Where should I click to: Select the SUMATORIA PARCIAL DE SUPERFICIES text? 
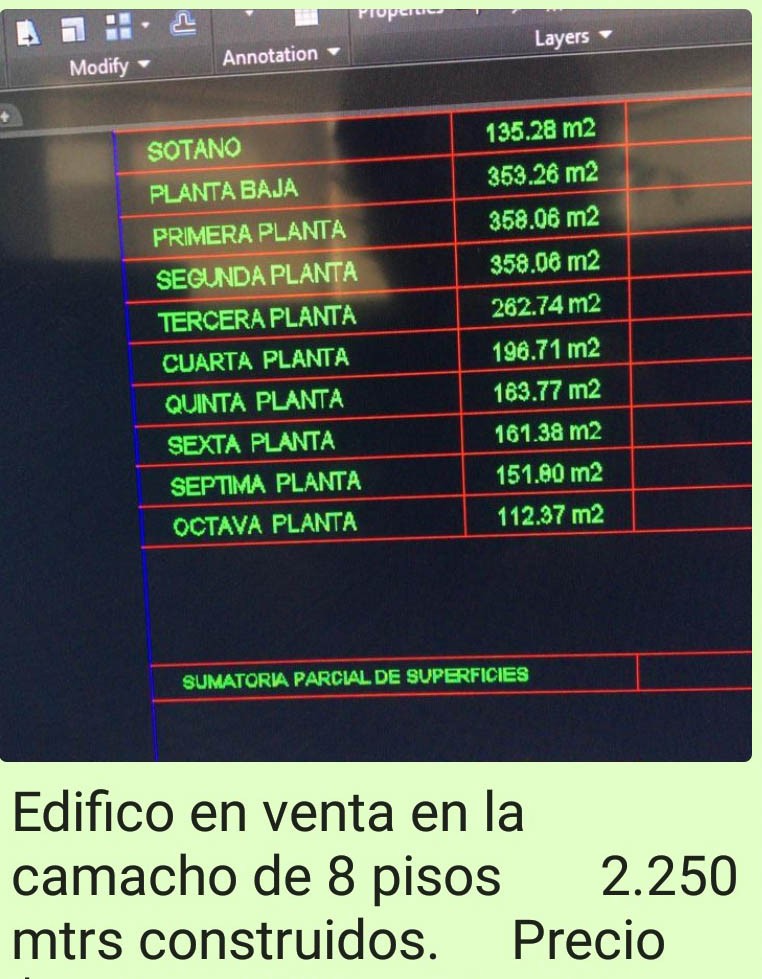[x=357, y=676]
